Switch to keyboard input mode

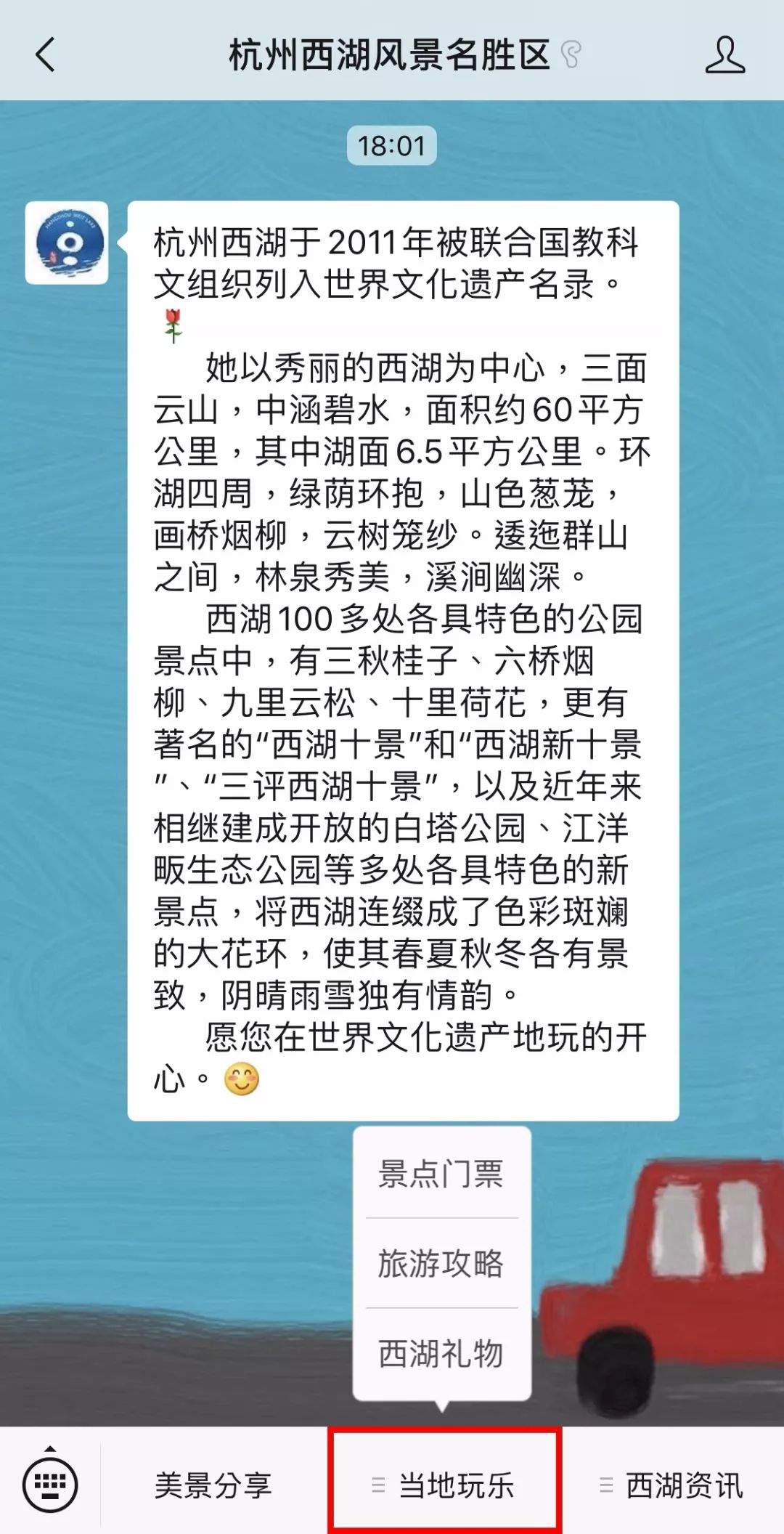point(50,1483)
